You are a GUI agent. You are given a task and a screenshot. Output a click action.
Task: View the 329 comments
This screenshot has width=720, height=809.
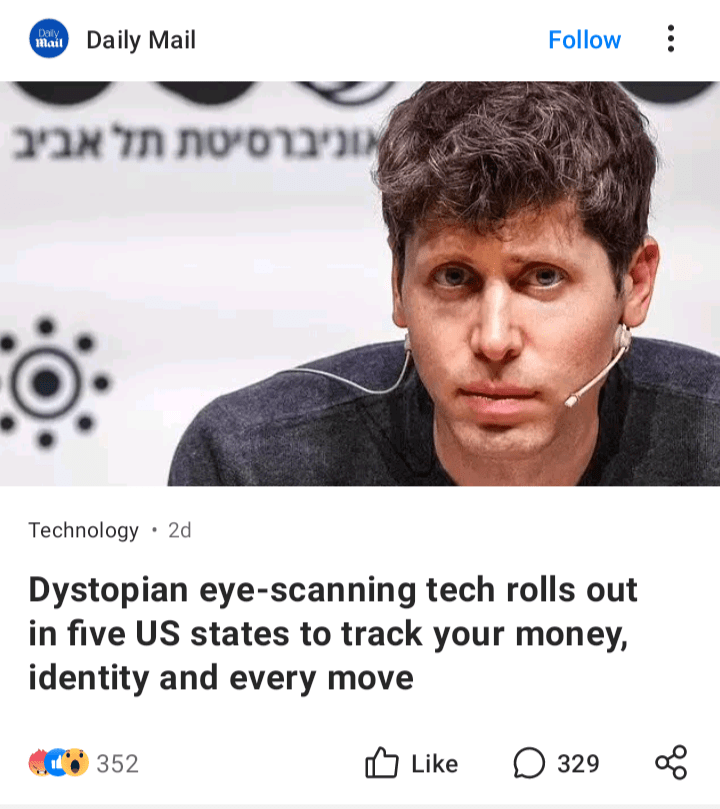click(556, 764)
